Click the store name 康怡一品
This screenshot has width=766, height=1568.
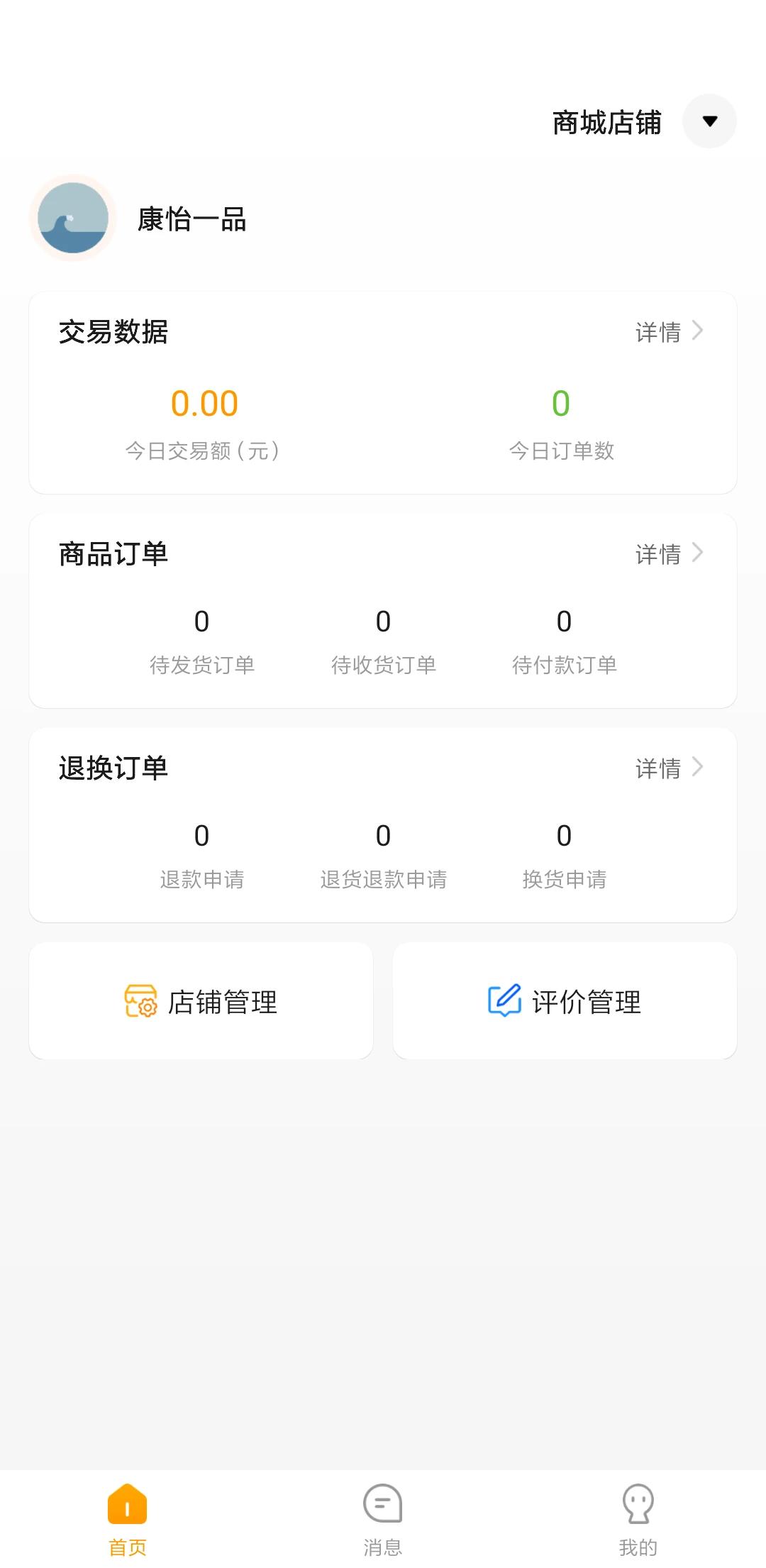tap(191, 219)
